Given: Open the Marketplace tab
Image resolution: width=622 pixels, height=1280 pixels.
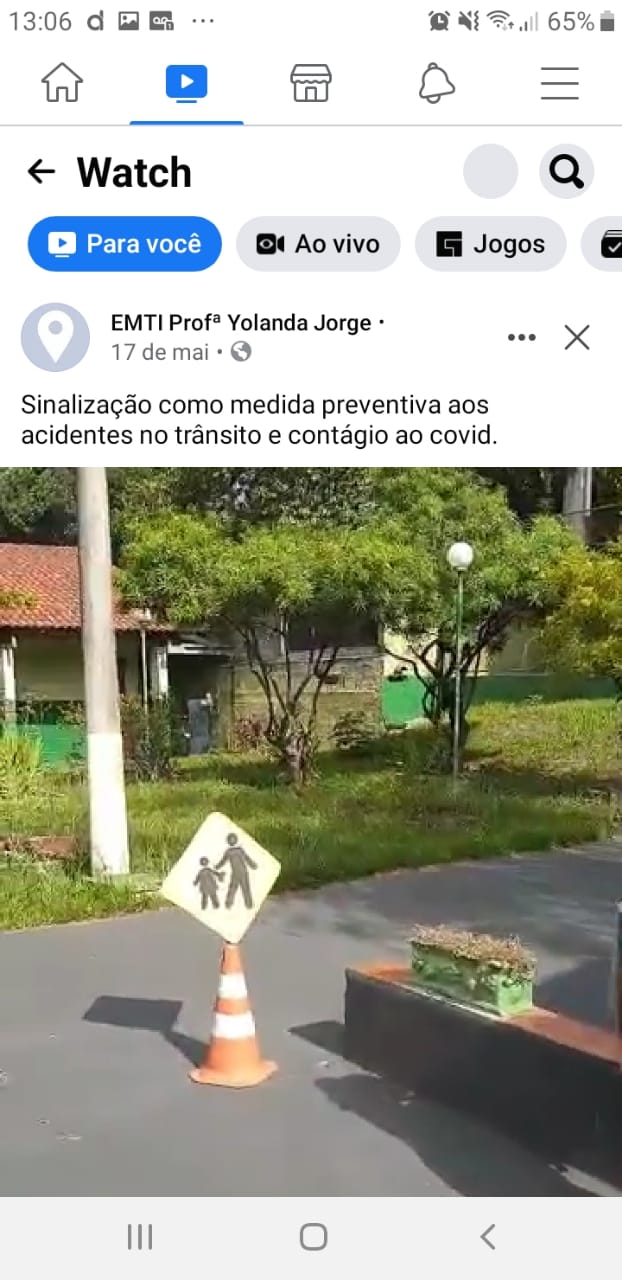Looking at the screenshot, I should (311, 83).
